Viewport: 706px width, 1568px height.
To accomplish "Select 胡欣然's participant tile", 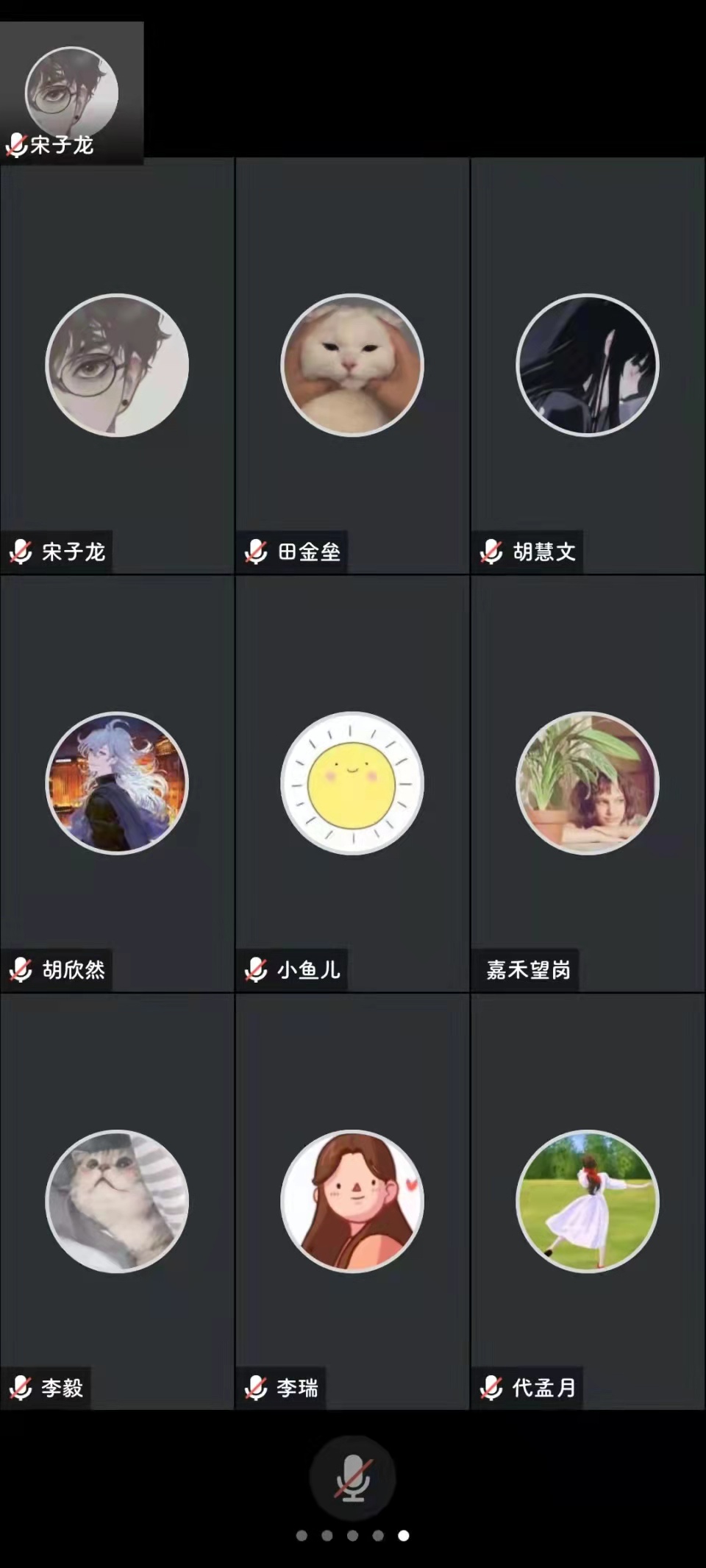I will 117,783.
